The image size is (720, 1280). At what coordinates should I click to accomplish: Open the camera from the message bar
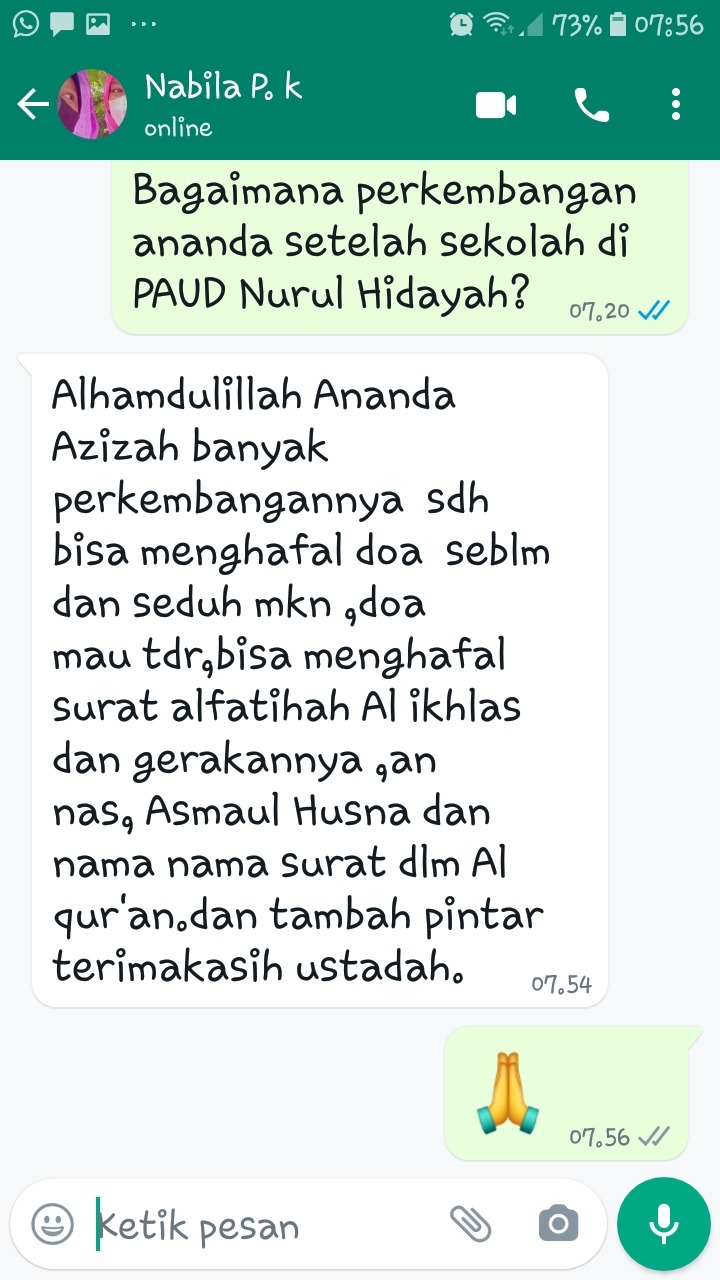point(558,1223)
